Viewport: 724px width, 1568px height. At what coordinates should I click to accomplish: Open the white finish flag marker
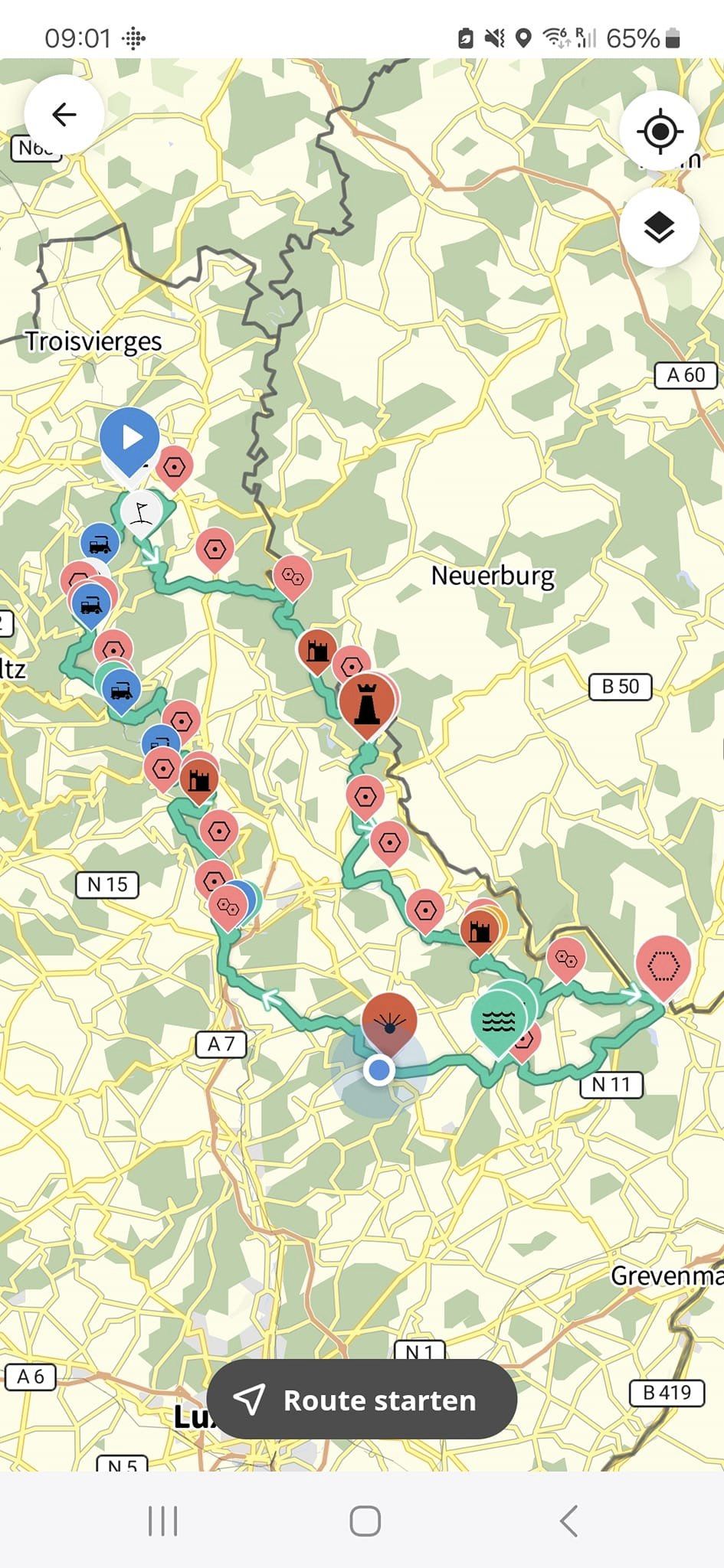141,511
